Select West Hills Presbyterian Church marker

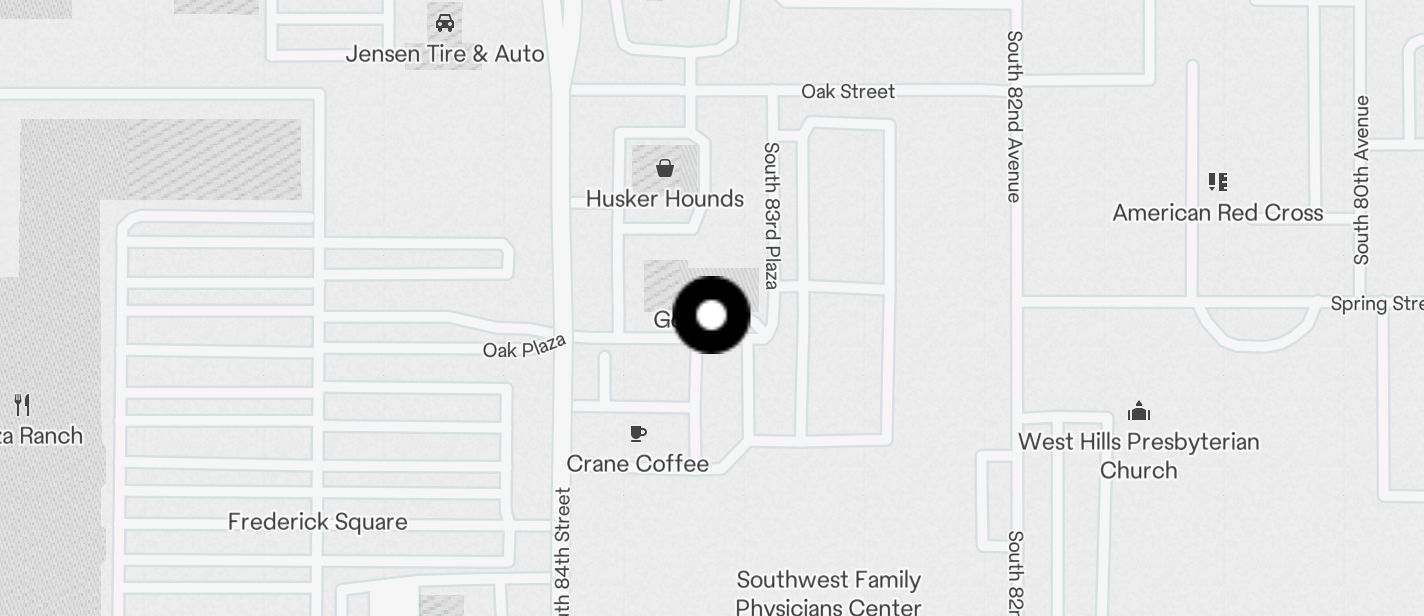[x=1138, y=411]
